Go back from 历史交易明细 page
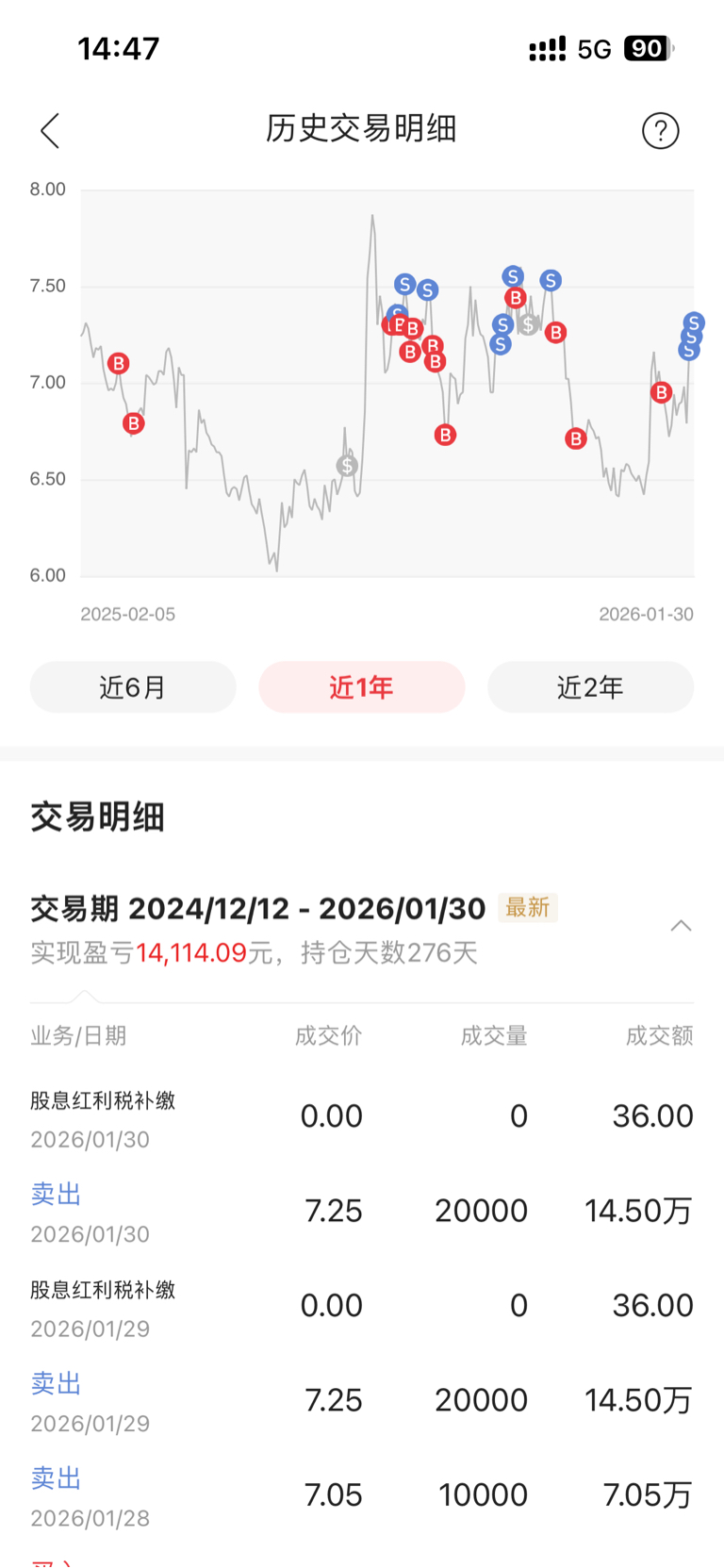Image resolution: width=724 pixels, height=1568 pixels. [x=51, y=131]
